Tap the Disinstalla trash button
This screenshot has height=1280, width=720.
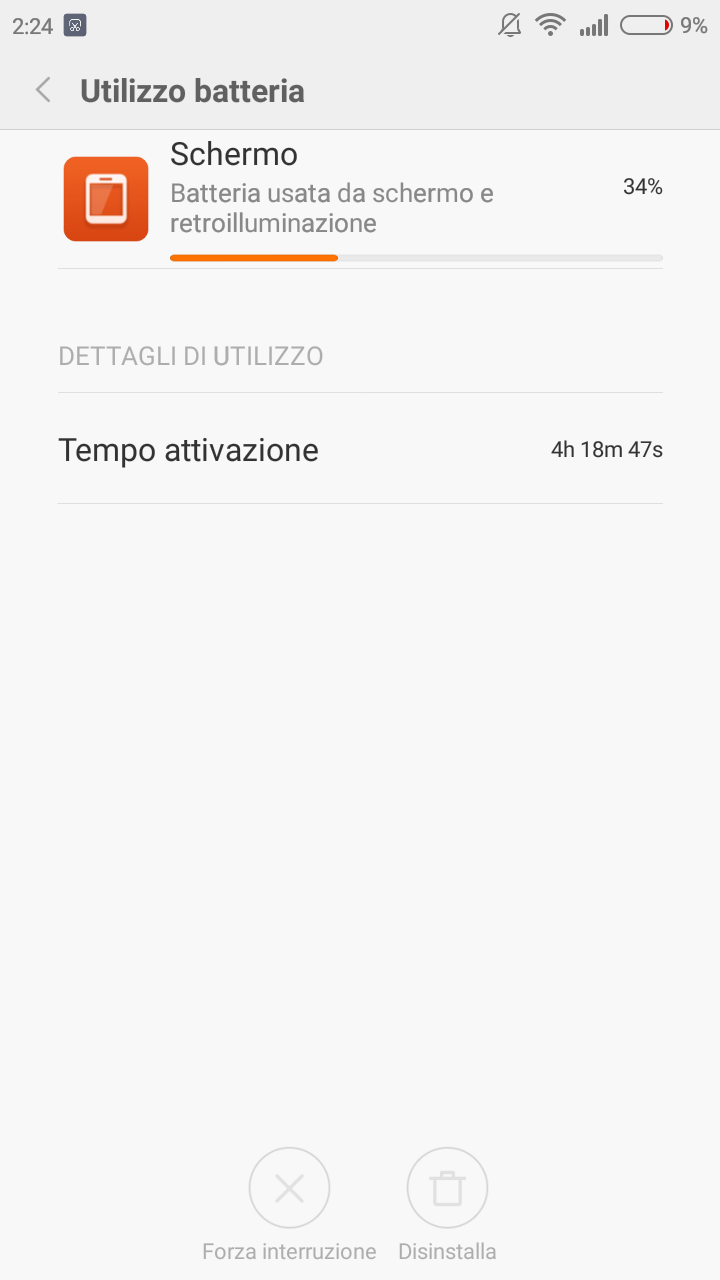[x=447, y=1188]
